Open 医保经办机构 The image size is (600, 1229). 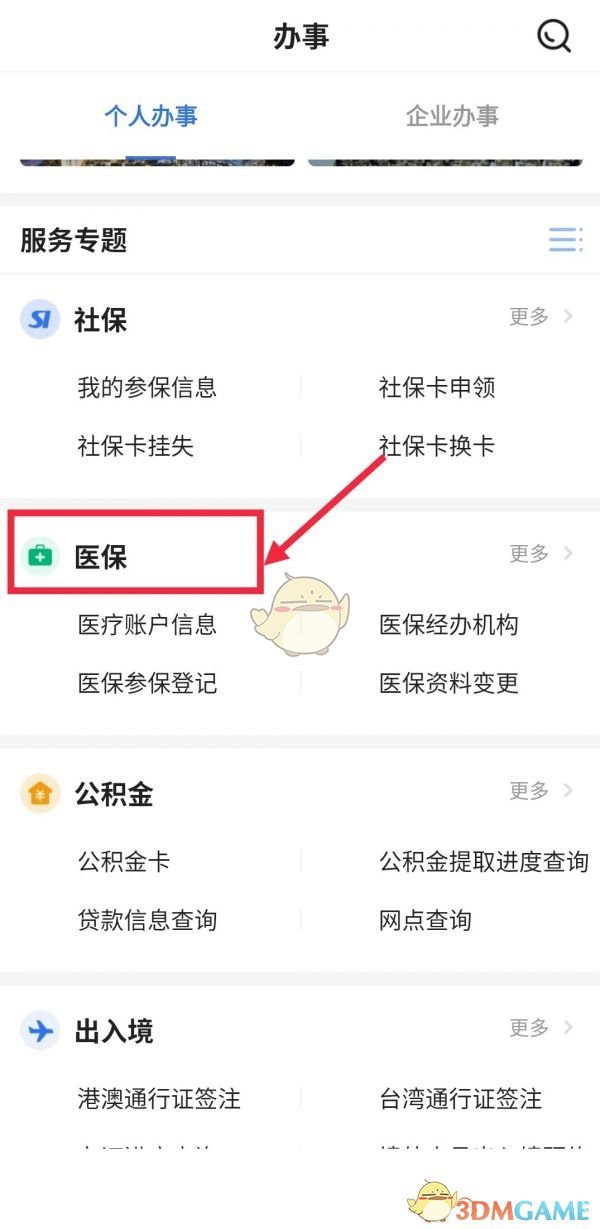449,625
